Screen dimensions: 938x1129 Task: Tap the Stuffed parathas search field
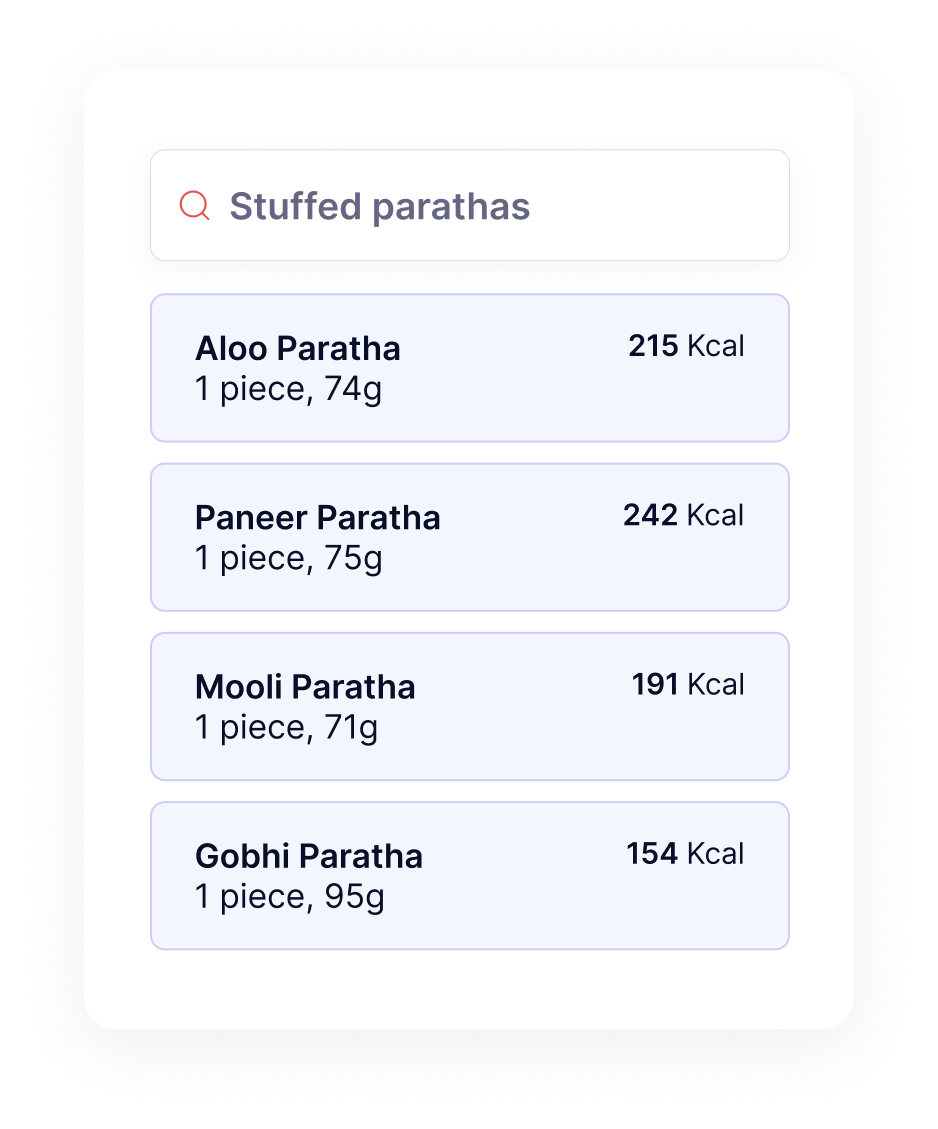coord(469,205)
